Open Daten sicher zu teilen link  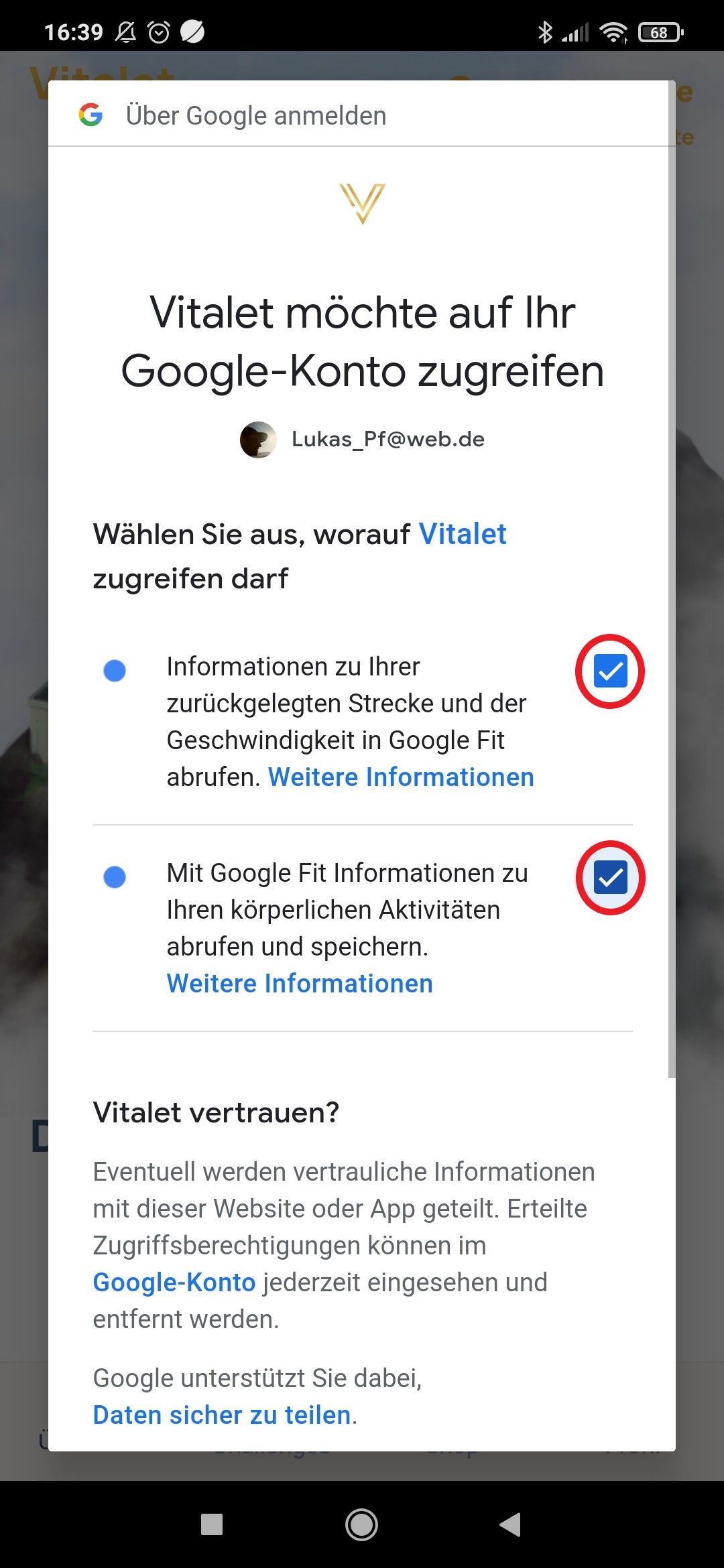pyautogui.click(x=222, y=1415)
